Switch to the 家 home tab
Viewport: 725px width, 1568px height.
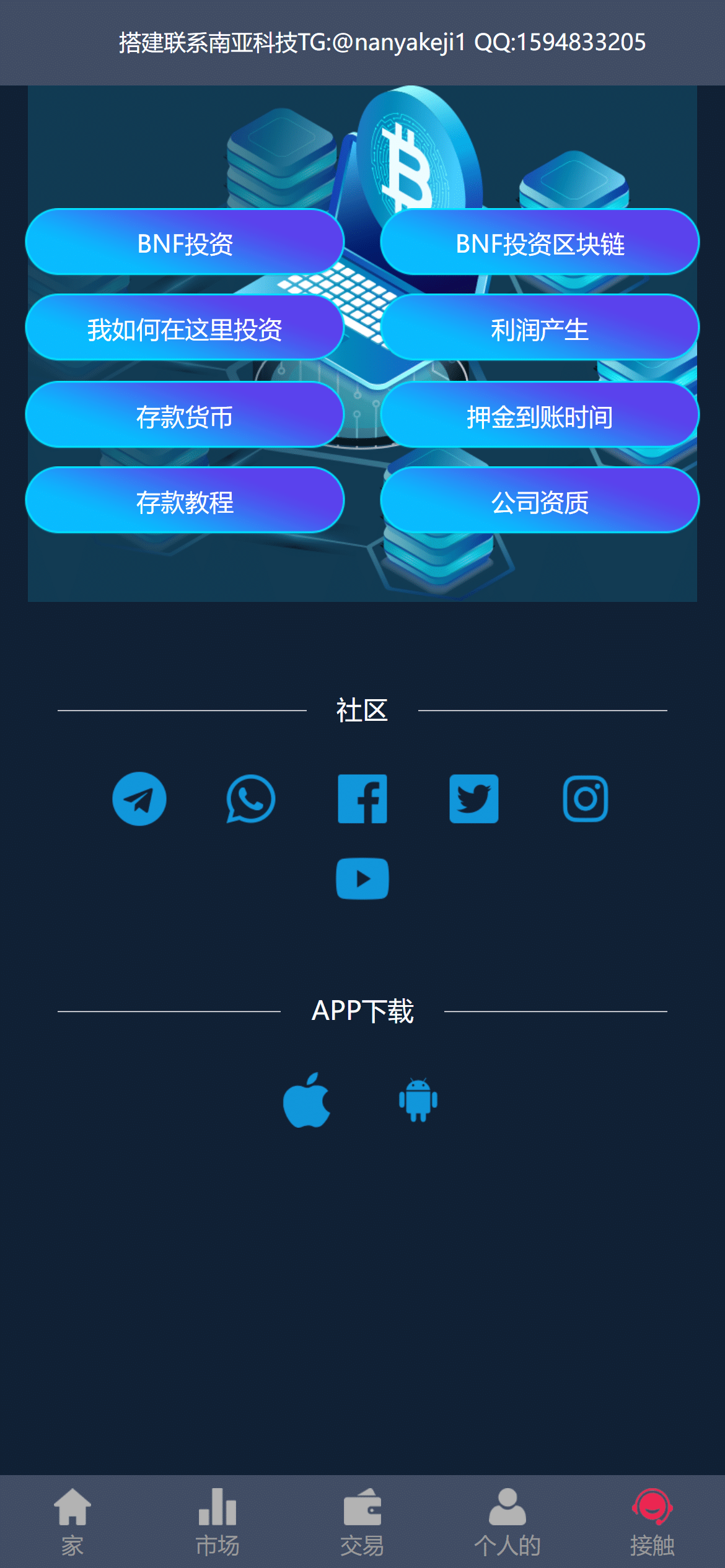click(72, 1523)
